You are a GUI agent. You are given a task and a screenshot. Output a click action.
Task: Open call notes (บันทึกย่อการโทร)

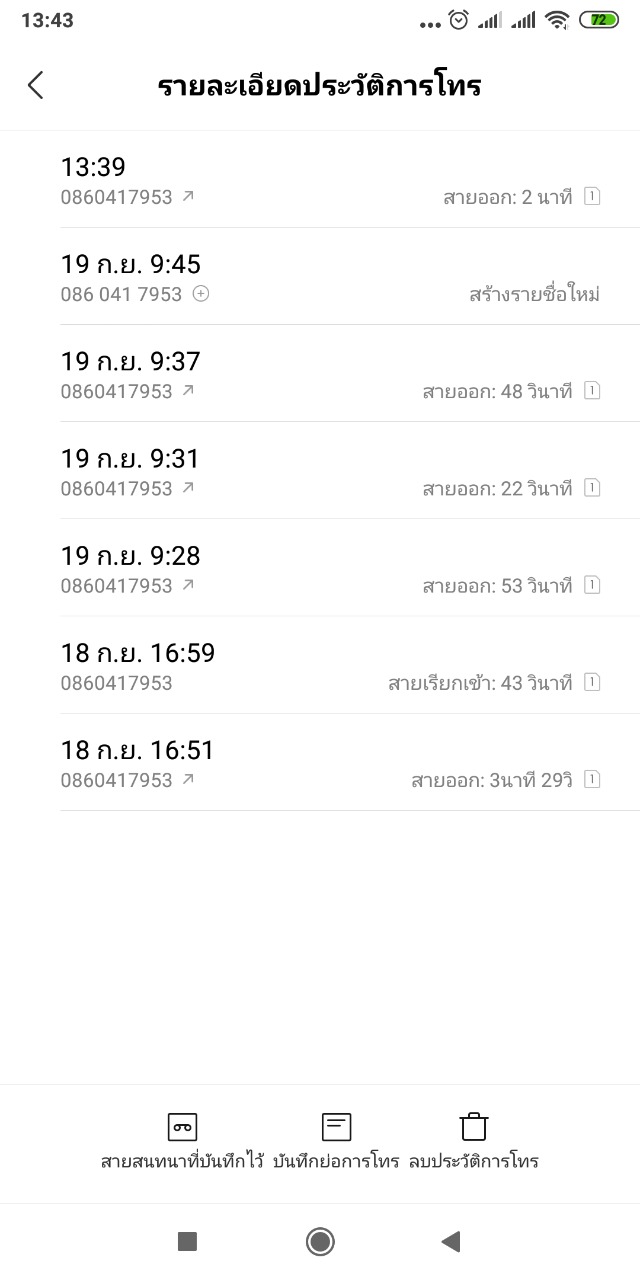(336, 1140)
